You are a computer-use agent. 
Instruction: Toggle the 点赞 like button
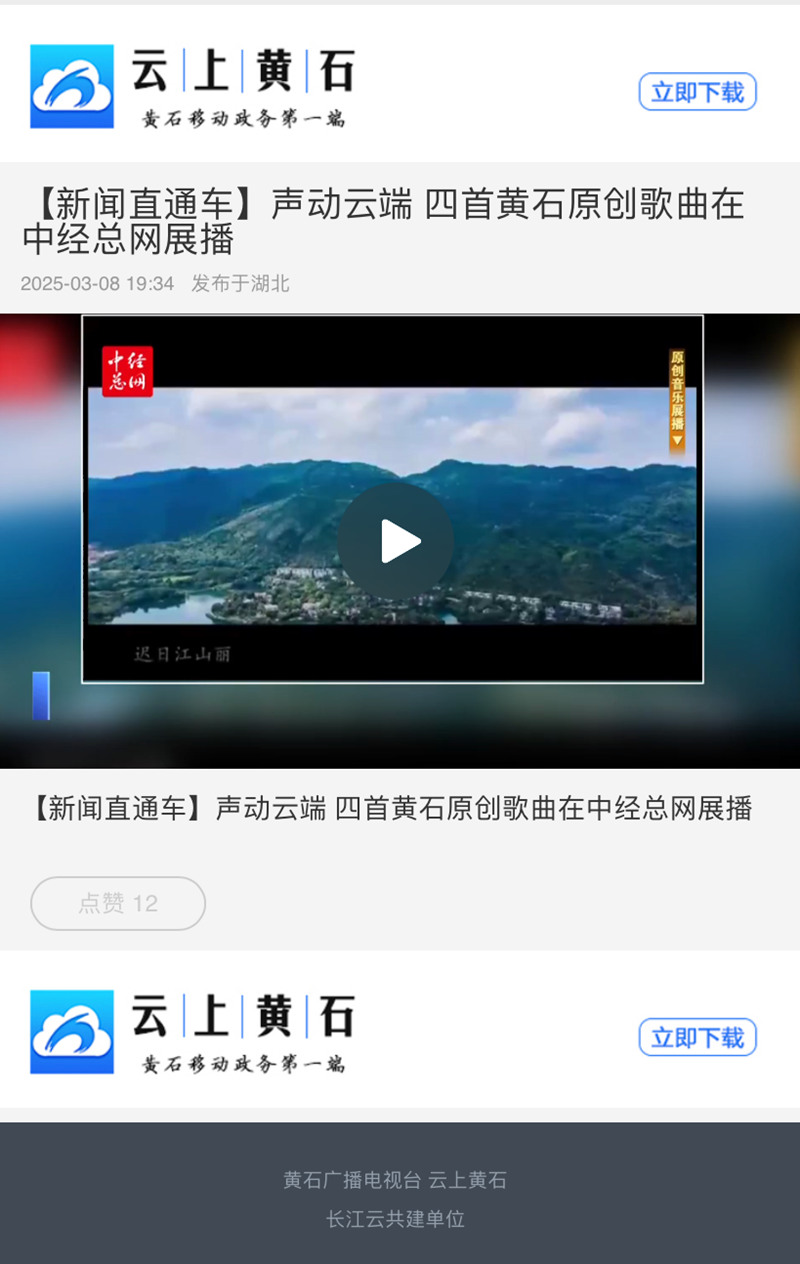(x=118, y=903)
